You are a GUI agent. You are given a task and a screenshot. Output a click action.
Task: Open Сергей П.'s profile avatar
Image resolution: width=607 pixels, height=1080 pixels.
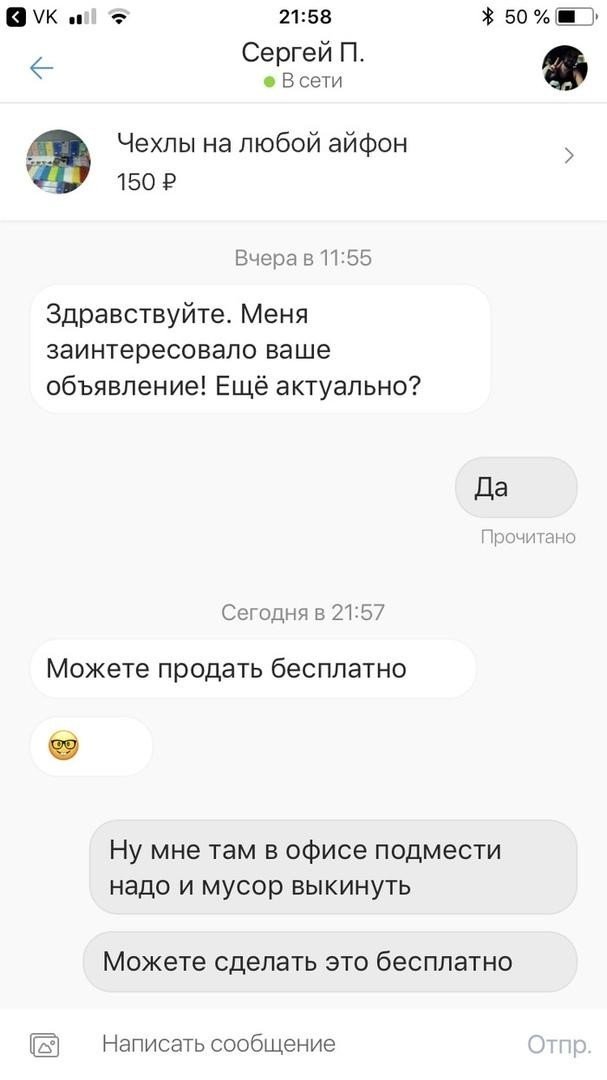564,68
